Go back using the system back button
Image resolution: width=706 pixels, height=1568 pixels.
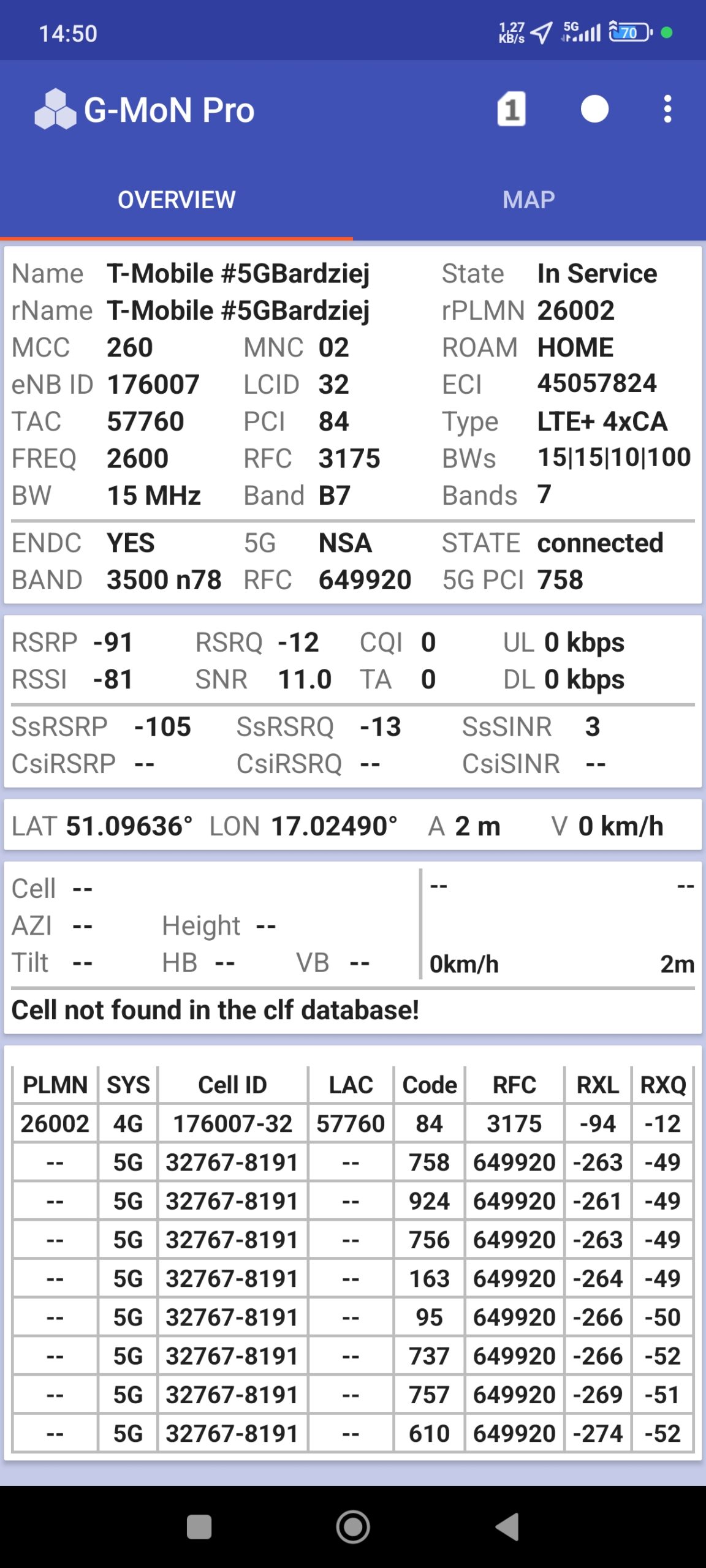(507, 1526)
